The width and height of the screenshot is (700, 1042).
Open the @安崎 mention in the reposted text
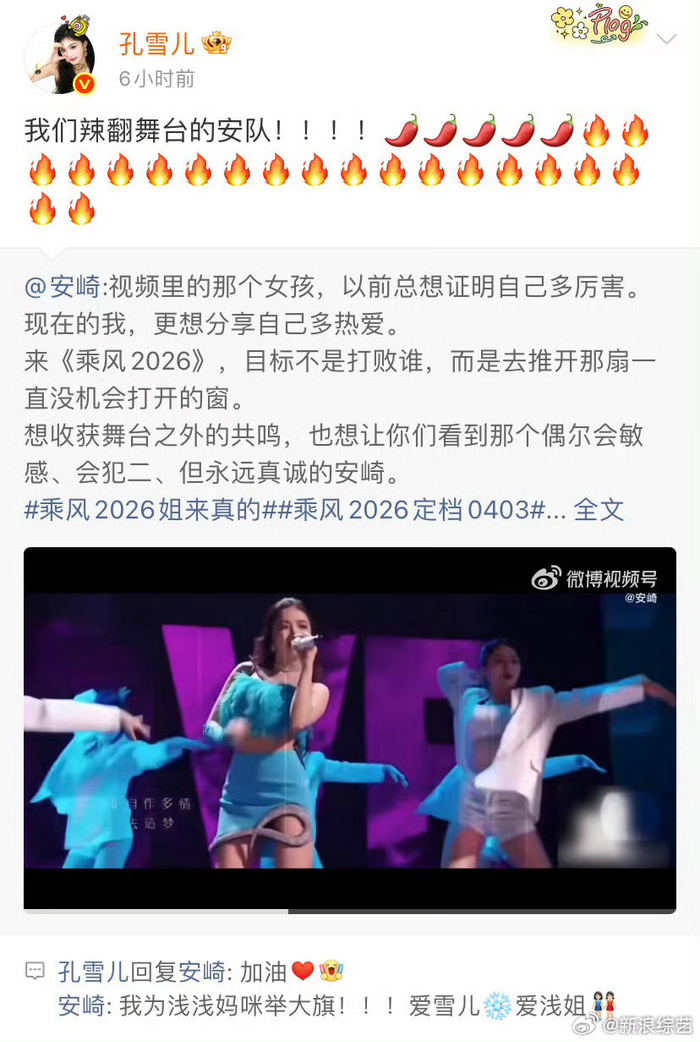tap(62, 289)
